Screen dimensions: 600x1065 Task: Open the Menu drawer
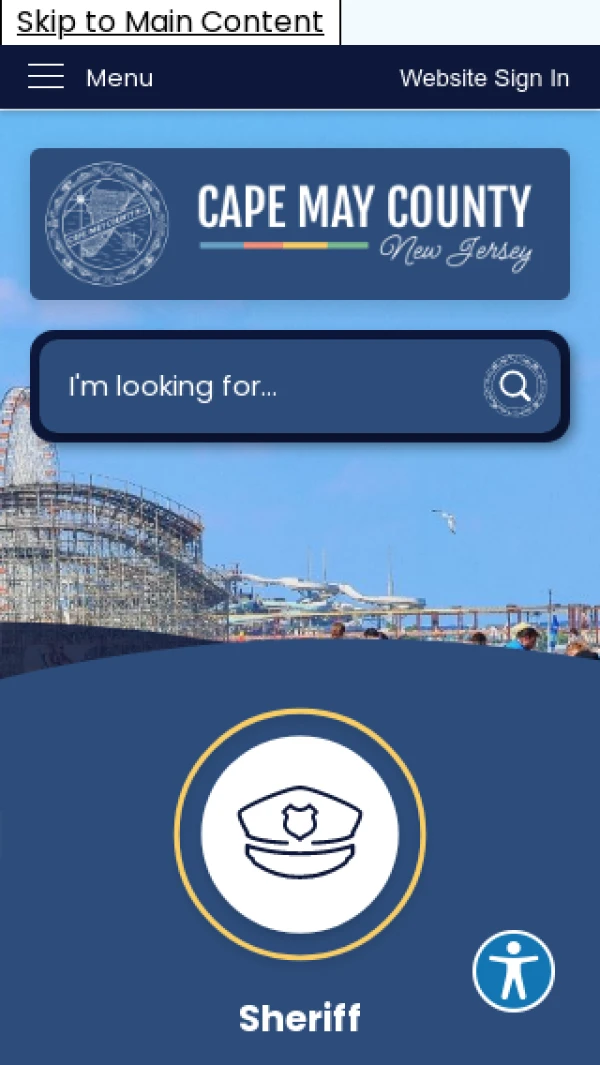[90, 78]
